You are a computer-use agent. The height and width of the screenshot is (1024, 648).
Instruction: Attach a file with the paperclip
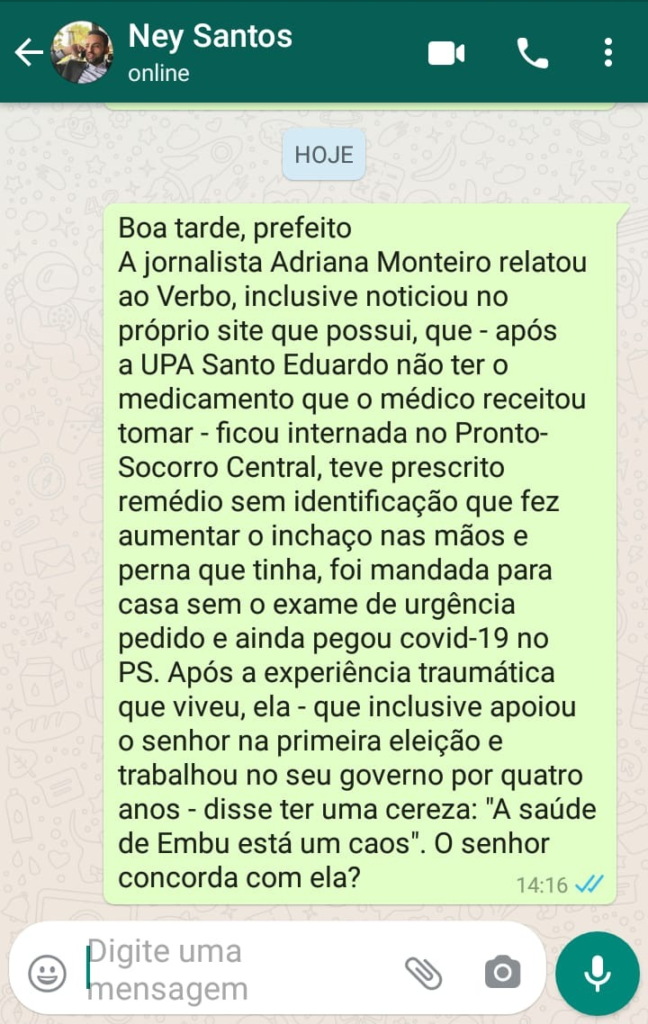(x=424, y=971)
